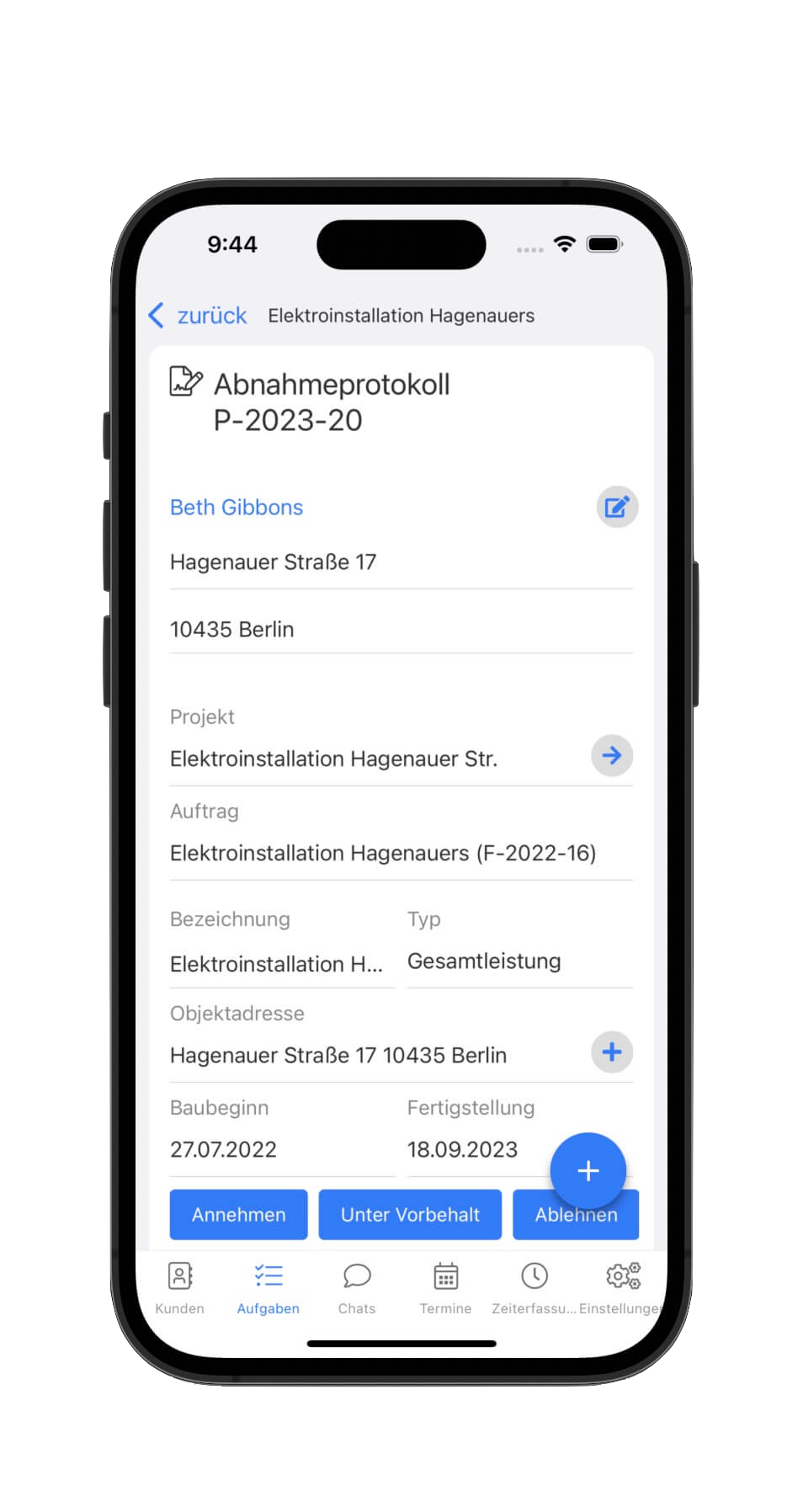
Task: Open Einstellungen settings tab
Action: (623, 1288)
